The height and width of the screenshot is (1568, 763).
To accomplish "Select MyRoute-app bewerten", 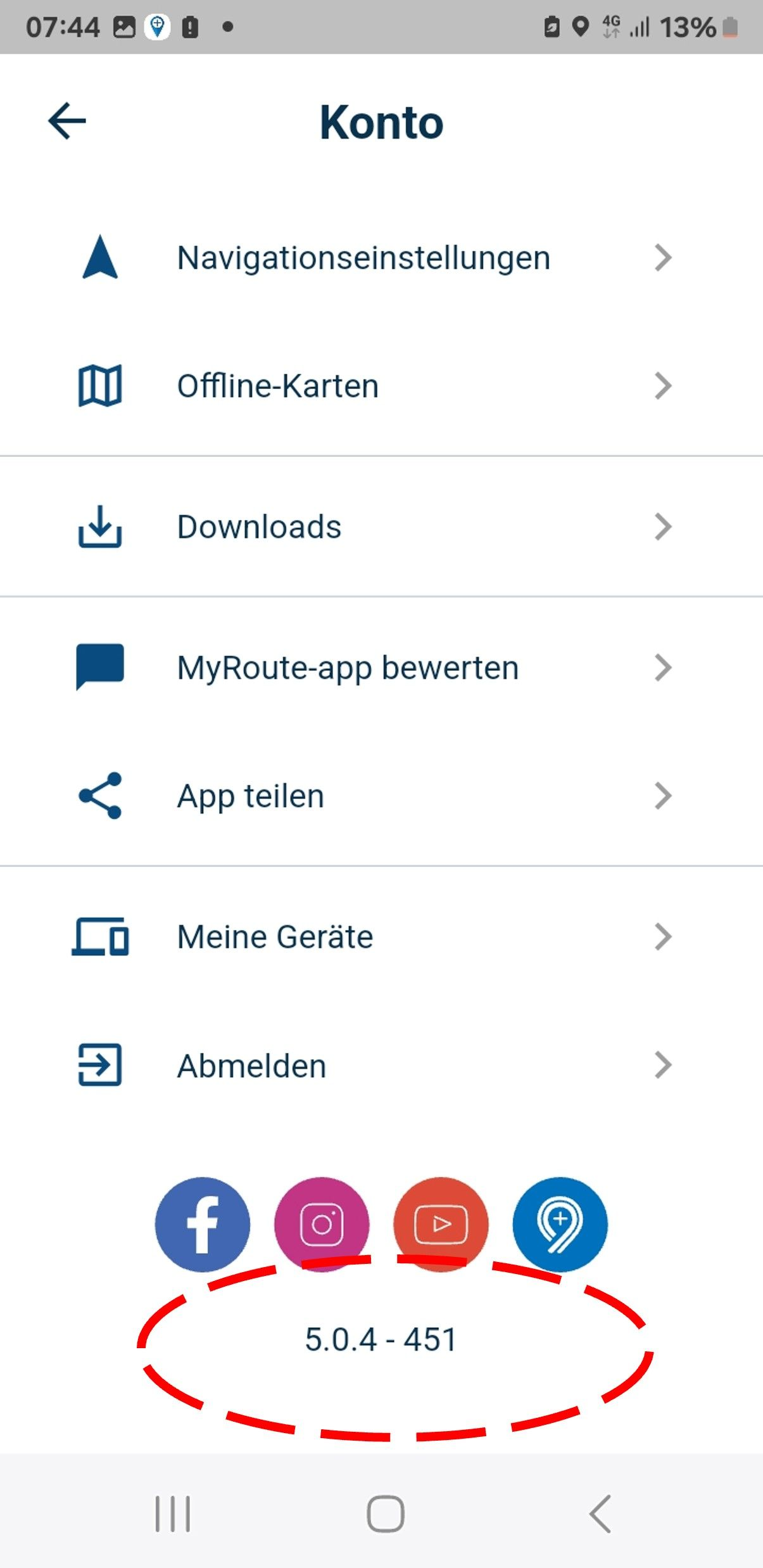I will click(348, 666).
